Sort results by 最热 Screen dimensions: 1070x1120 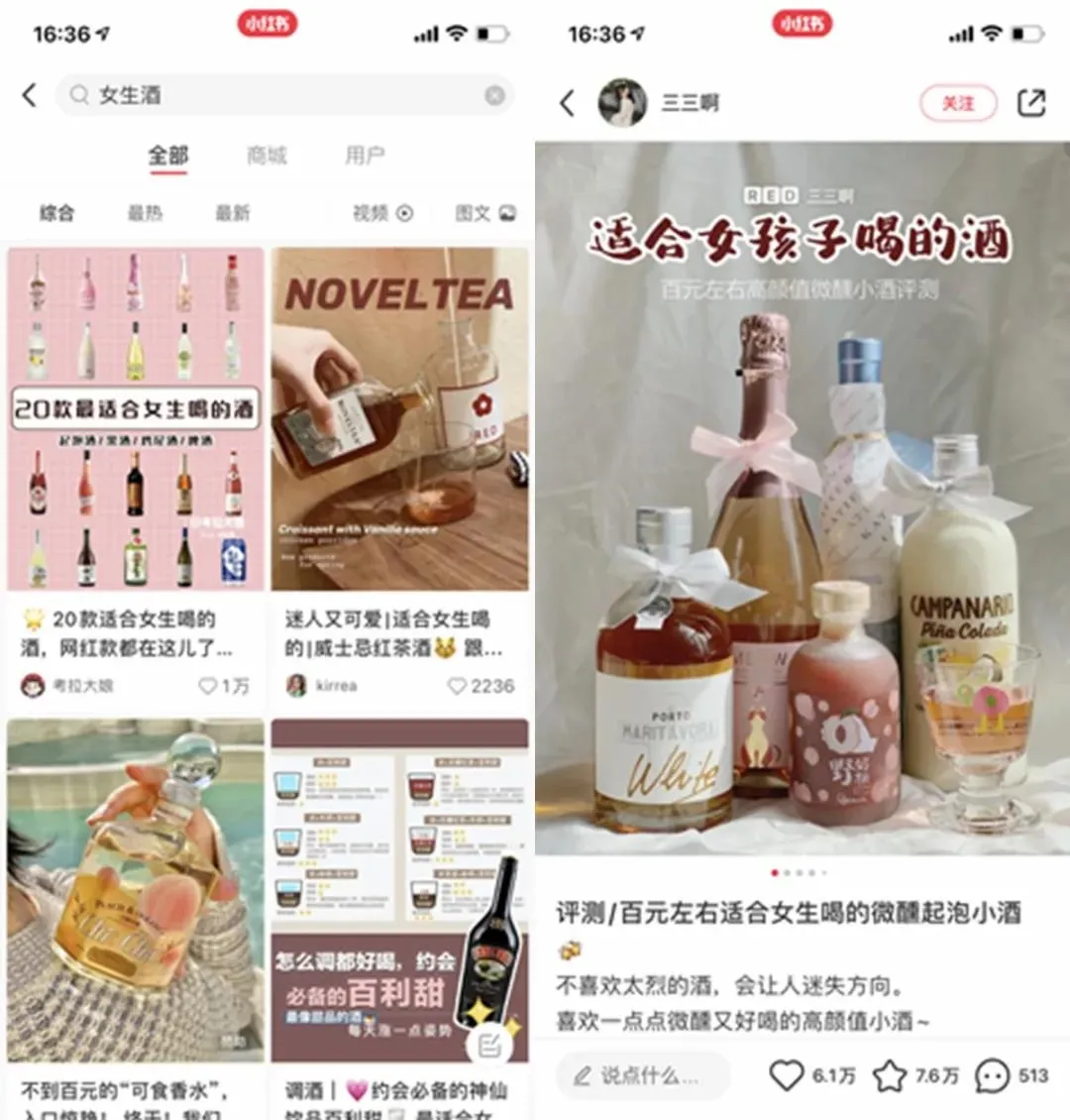point(145,213)
